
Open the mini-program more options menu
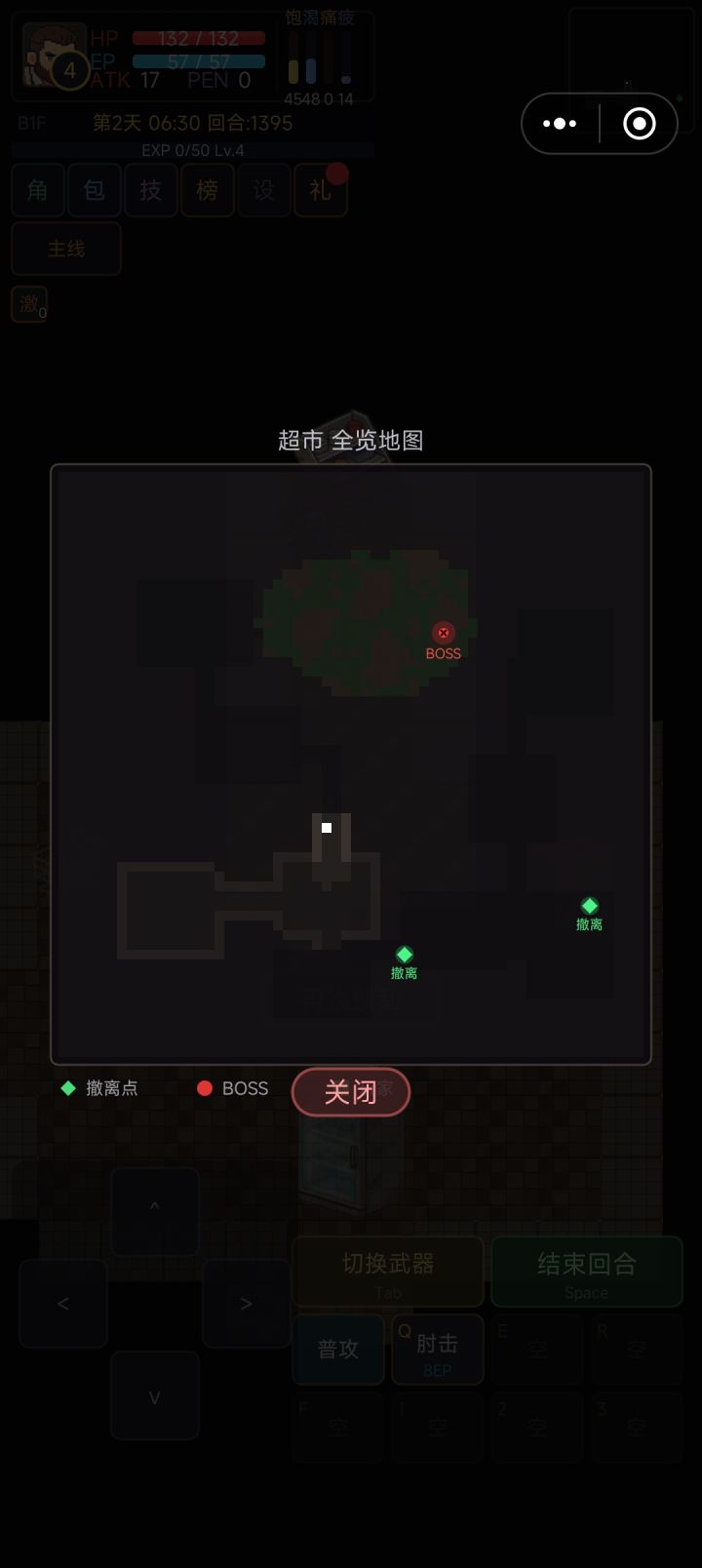click(x=559, y=123)
